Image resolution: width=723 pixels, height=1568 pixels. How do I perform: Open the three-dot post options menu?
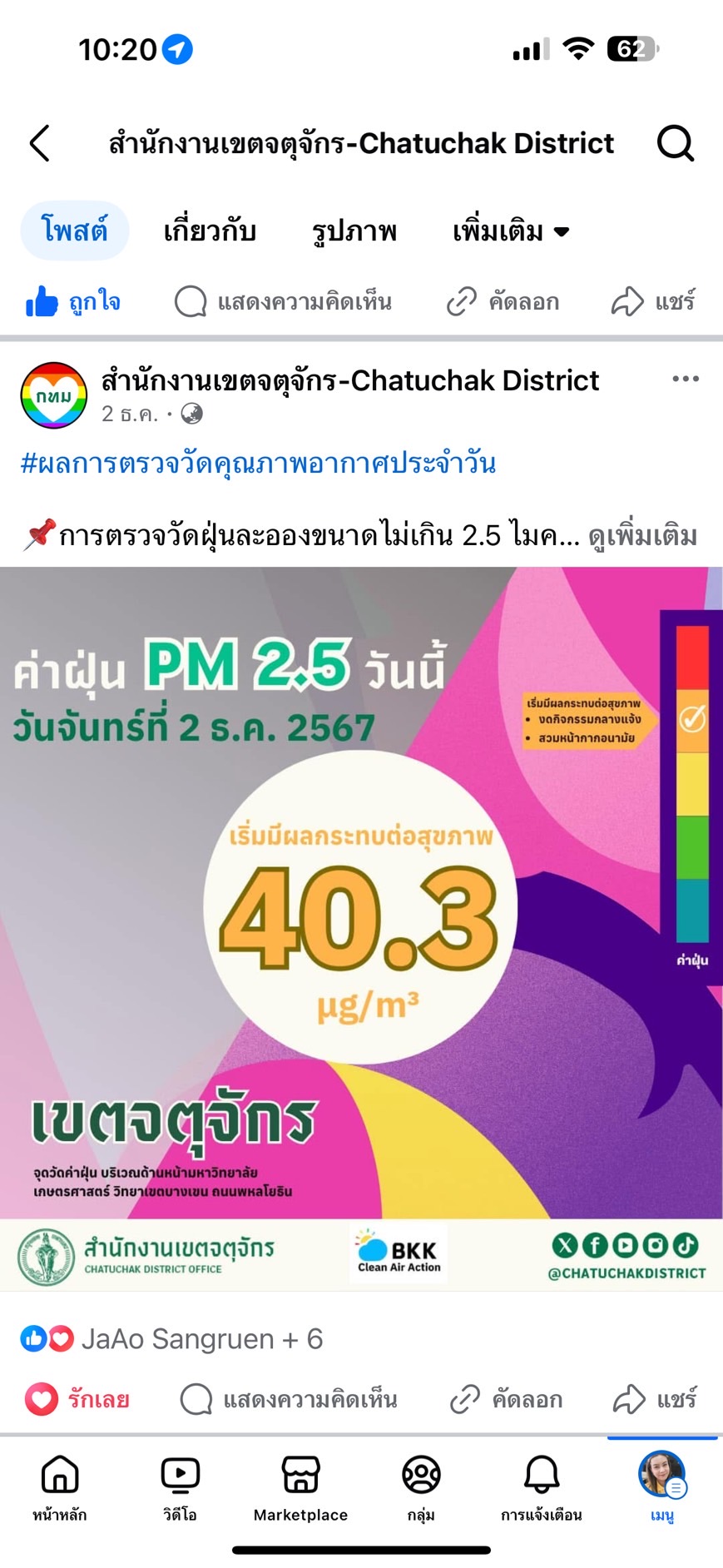(685, 380)
